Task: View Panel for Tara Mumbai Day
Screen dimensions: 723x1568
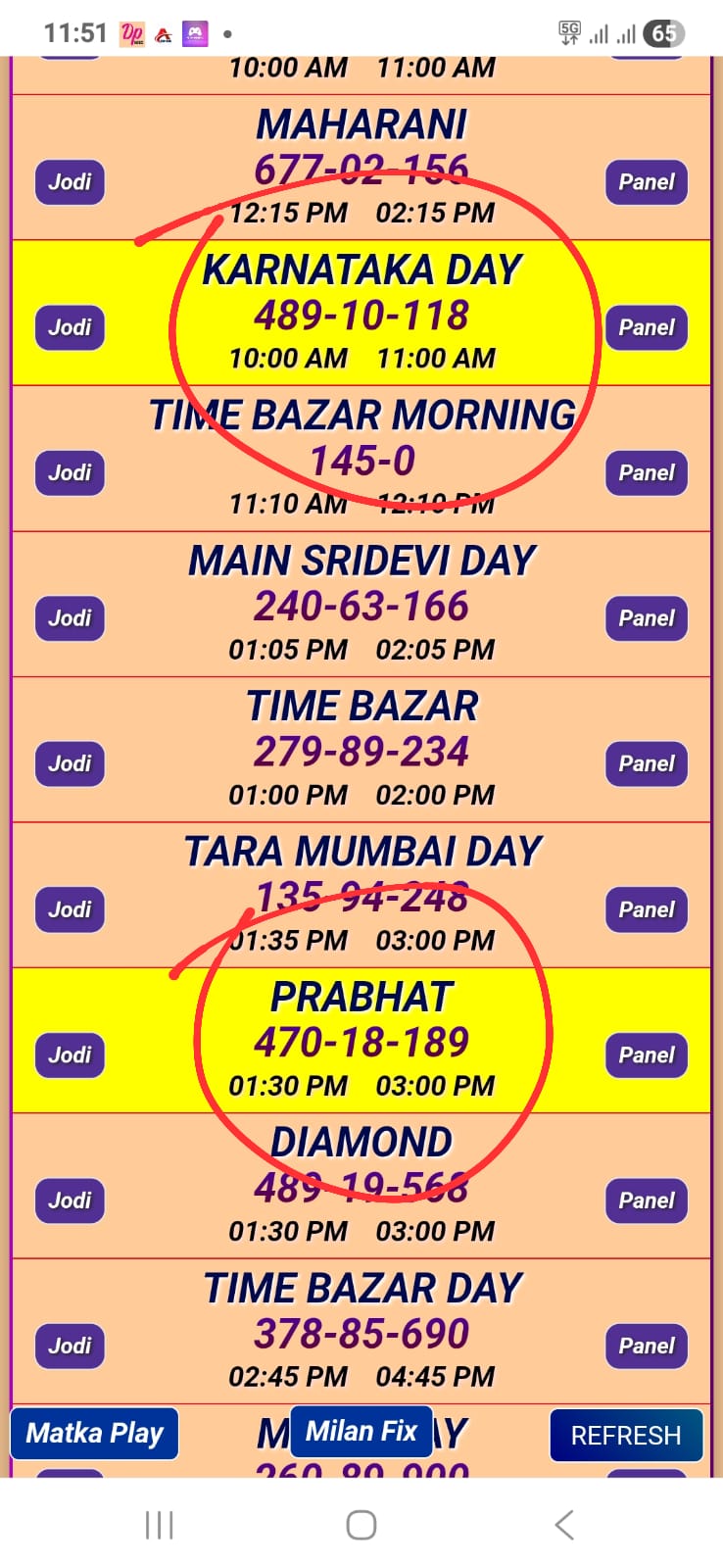Action: tap(647, 909)
